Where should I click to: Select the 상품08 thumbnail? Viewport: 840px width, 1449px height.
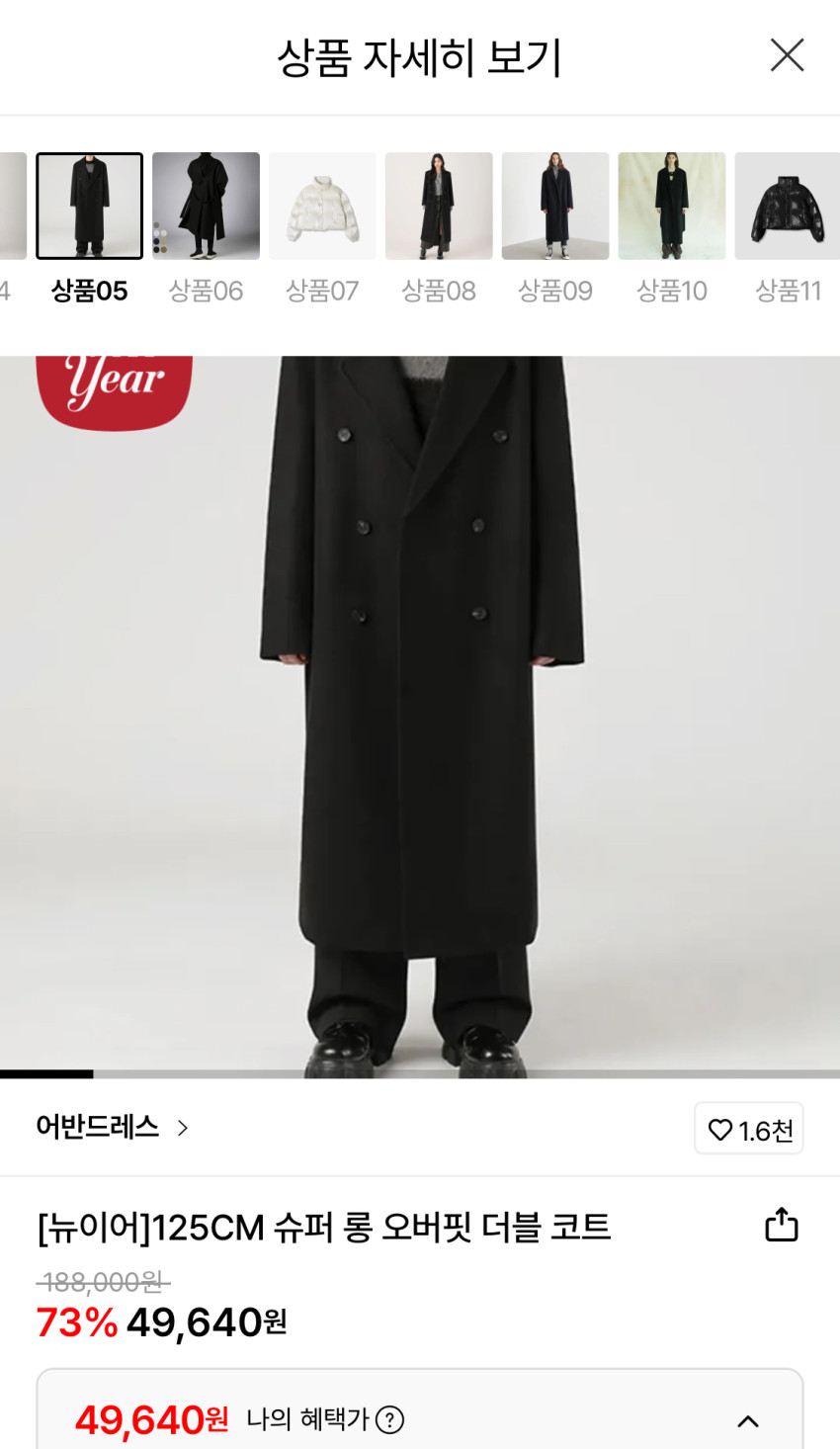(x=439, y=206)
